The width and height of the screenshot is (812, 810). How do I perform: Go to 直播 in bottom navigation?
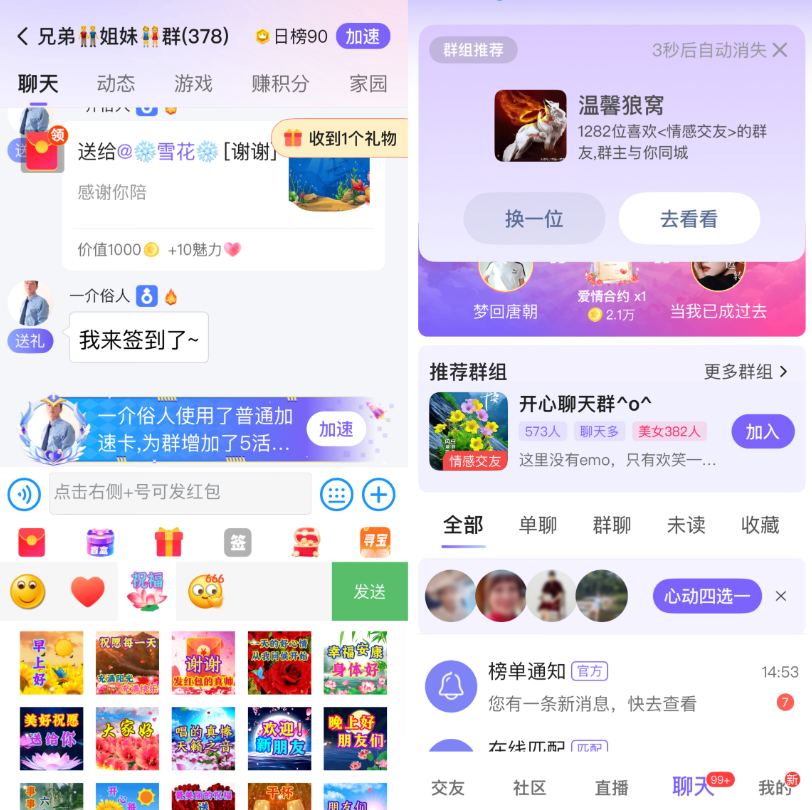(x=611, y=787)
